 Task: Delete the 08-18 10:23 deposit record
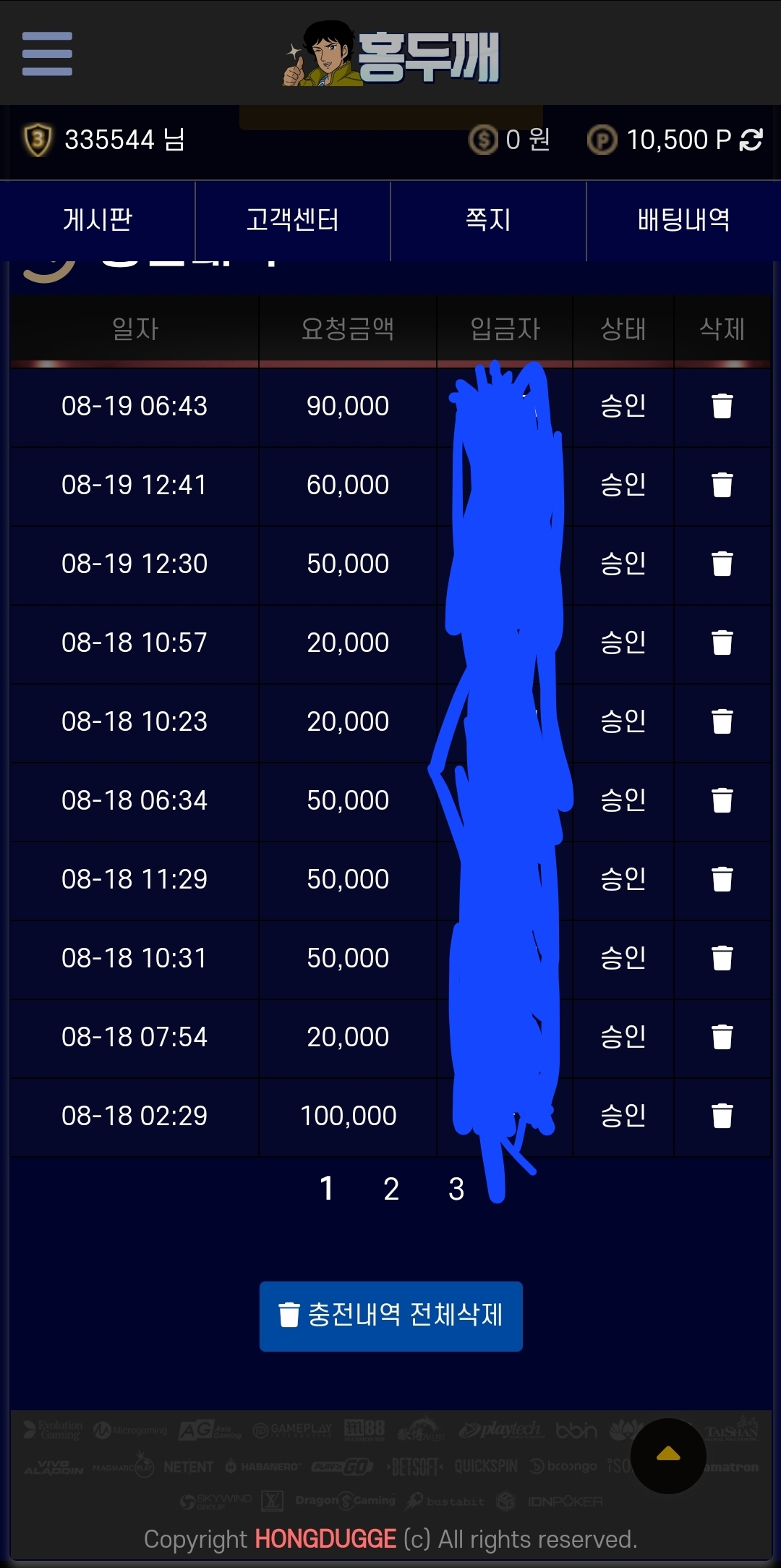722,721
